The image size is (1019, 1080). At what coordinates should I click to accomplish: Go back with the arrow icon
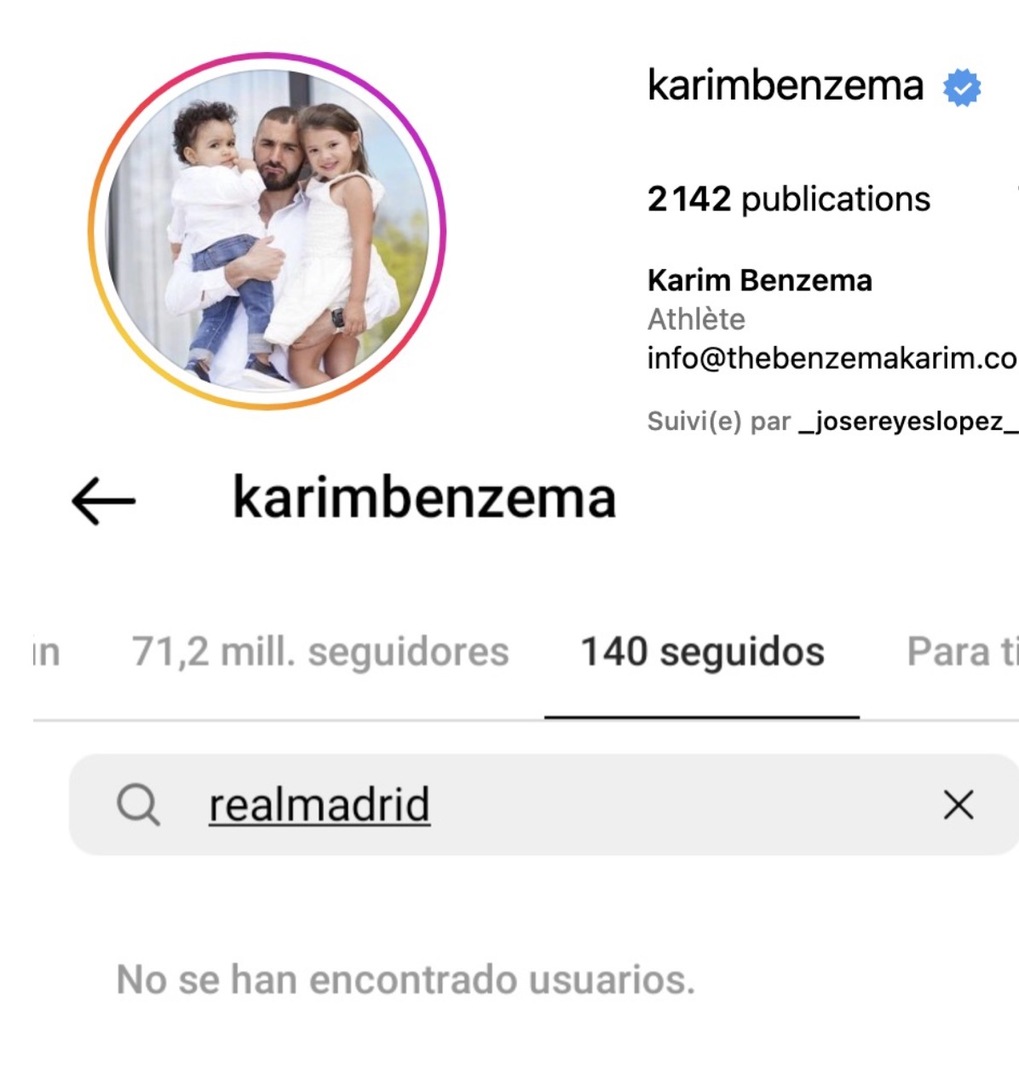(103, 499)
